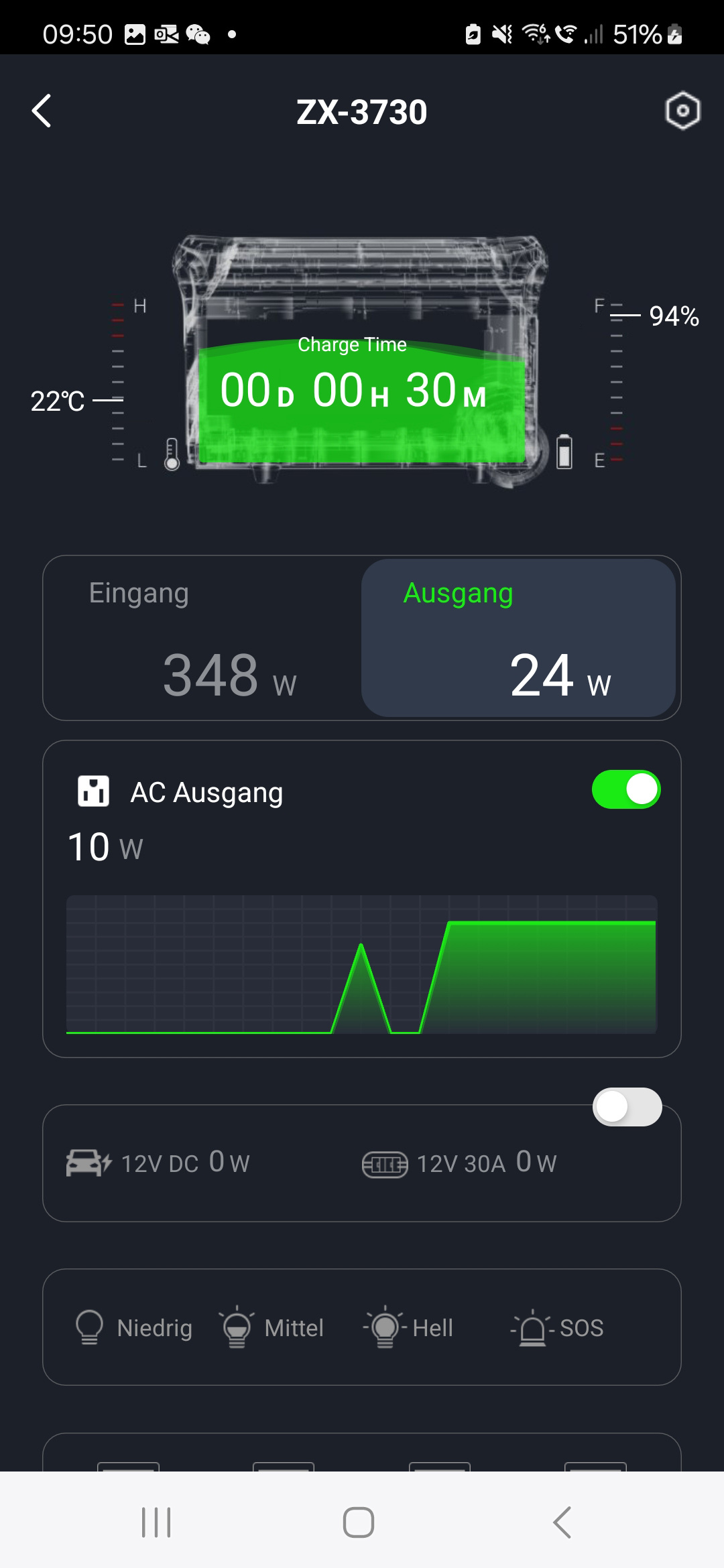This screenshot has width=724, height=1568.
Task: Activate the Hell light mode
Action: coord(409,1328)
